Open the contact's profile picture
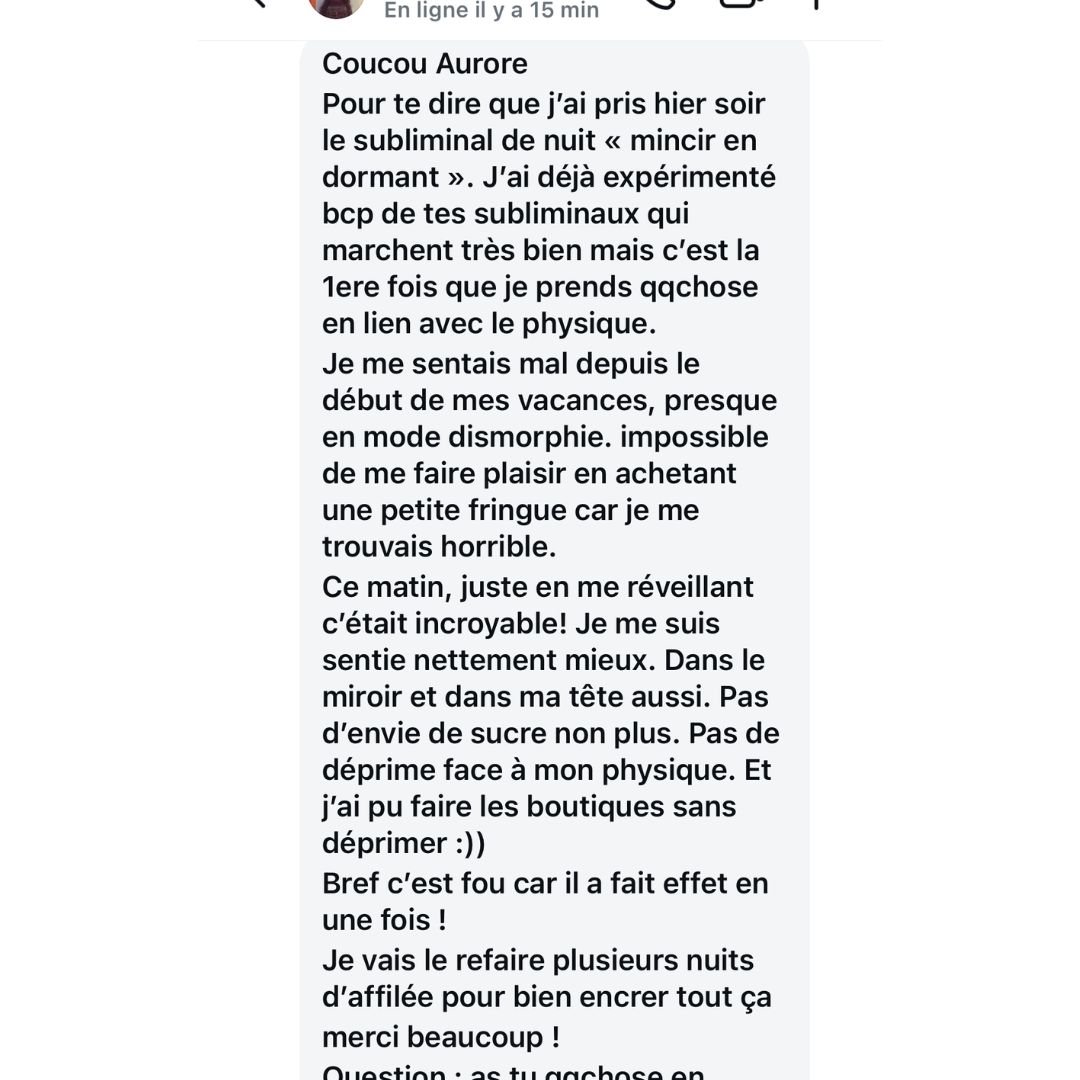The height and width of the screenshot is (1080, 1080). [x=337, y=4]
